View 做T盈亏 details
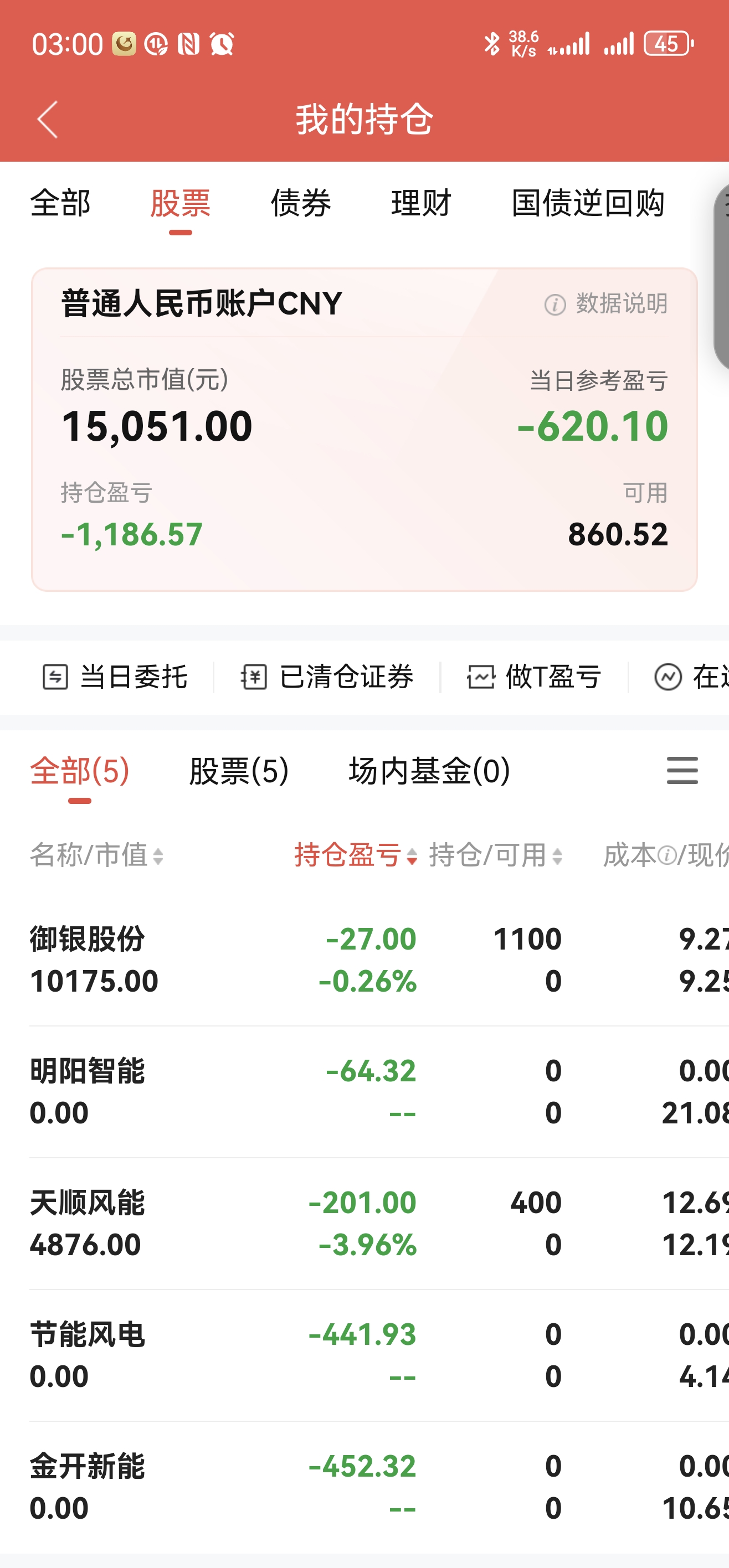This screenshot has height=1568, width=729. coord(535,677)
